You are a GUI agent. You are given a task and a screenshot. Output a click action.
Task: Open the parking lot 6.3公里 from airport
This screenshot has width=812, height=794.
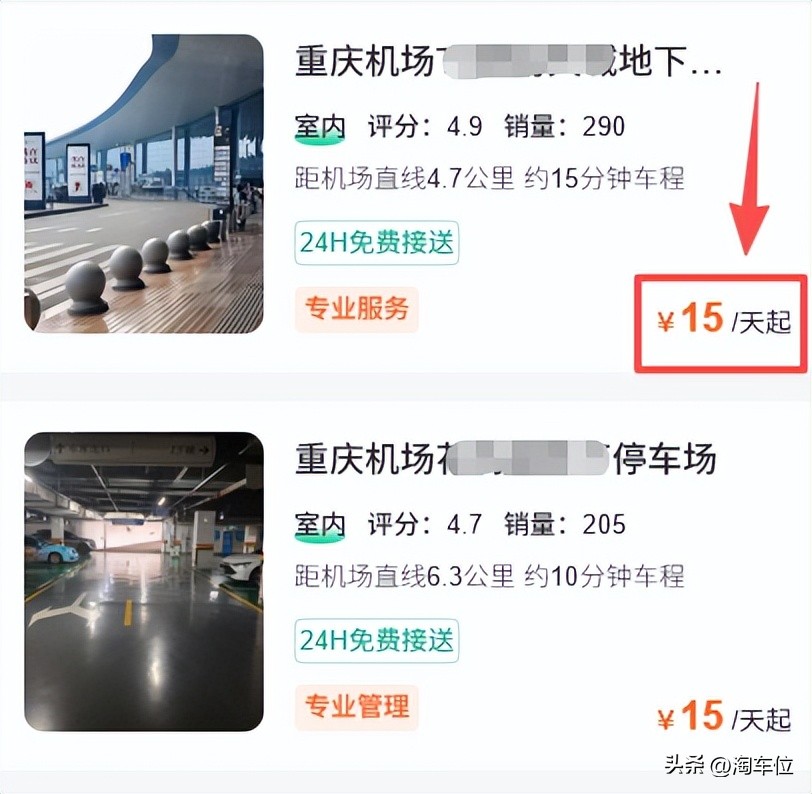405,585
